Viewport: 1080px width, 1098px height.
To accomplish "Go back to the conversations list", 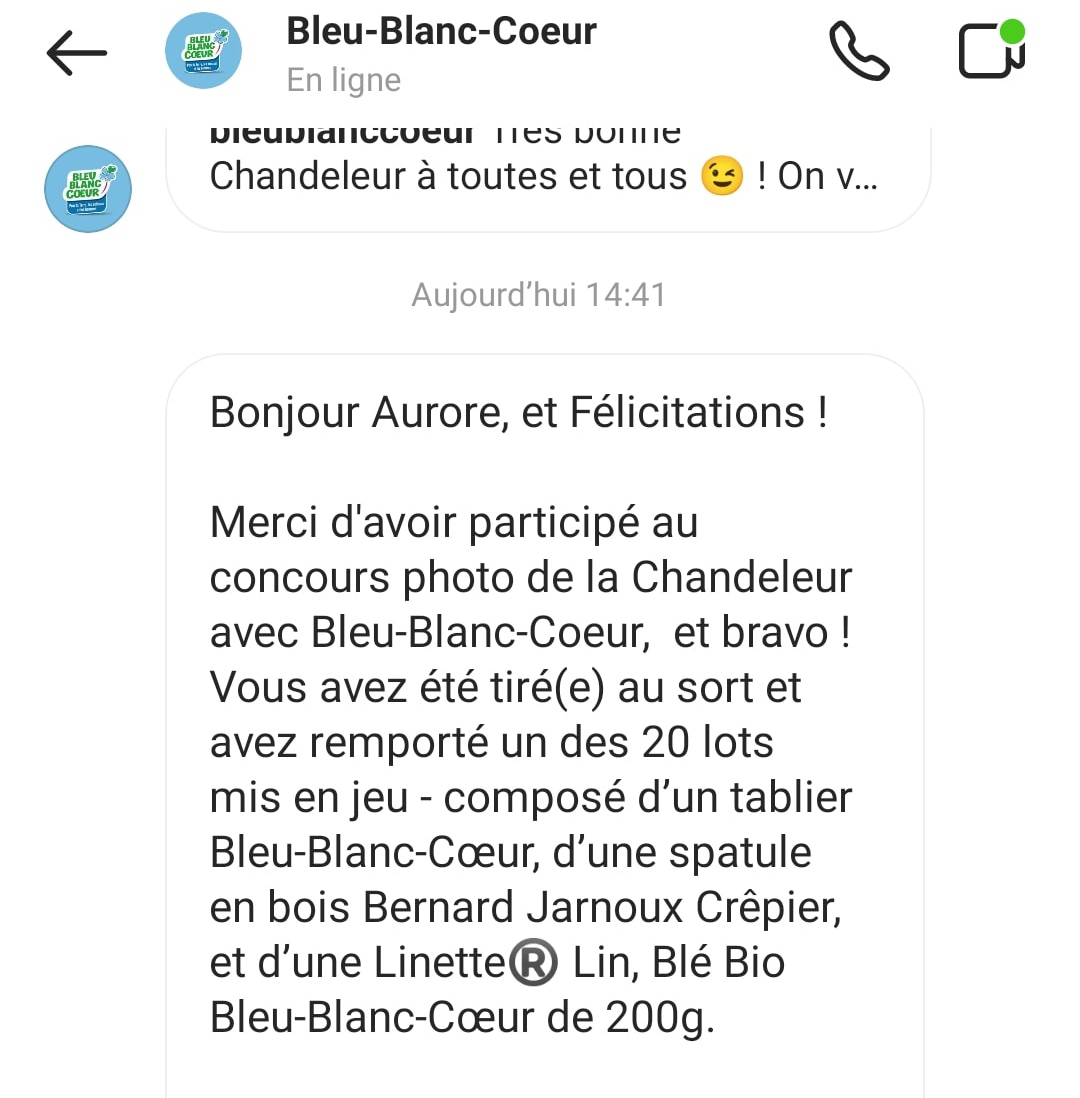I will point(76,53).
